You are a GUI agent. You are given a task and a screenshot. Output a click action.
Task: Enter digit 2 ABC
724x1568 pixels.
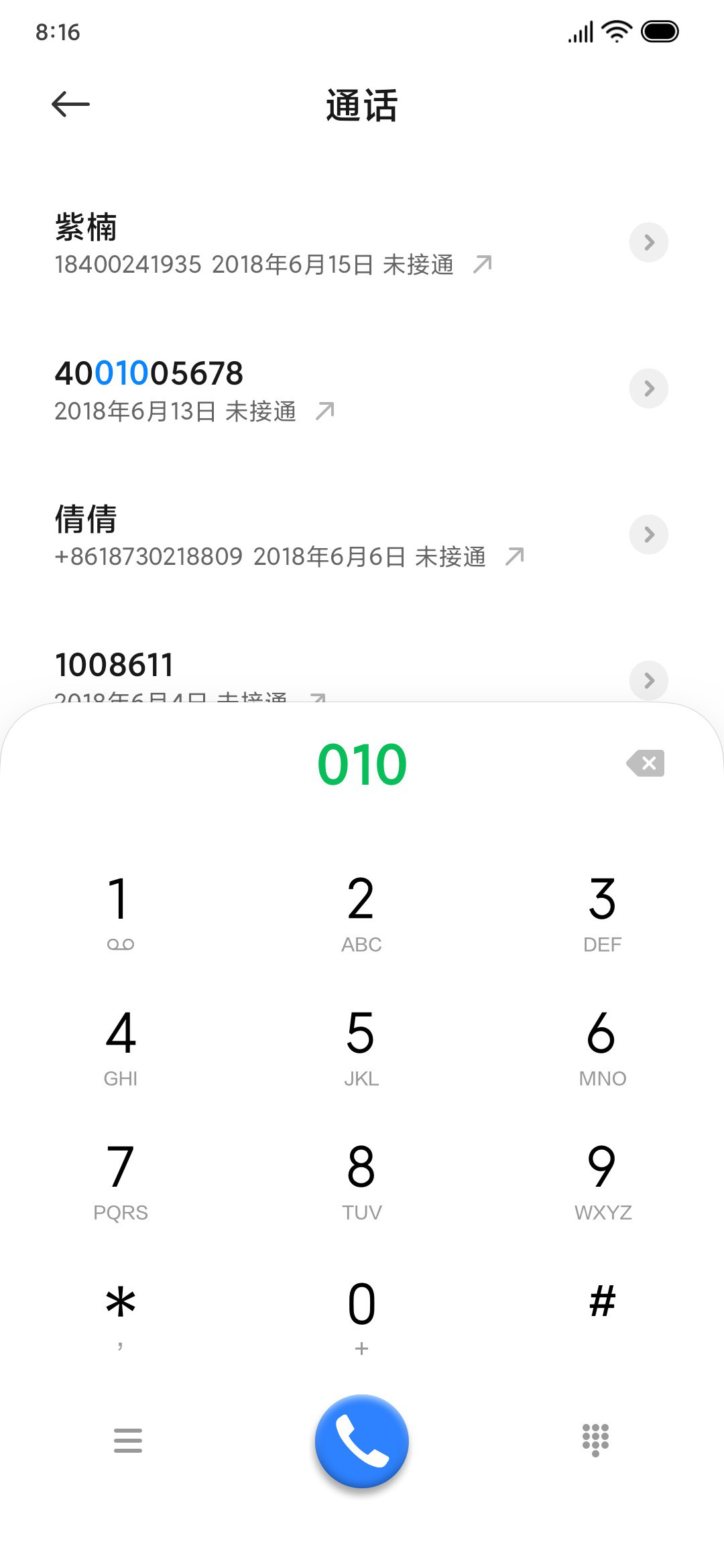coord(361,913)
